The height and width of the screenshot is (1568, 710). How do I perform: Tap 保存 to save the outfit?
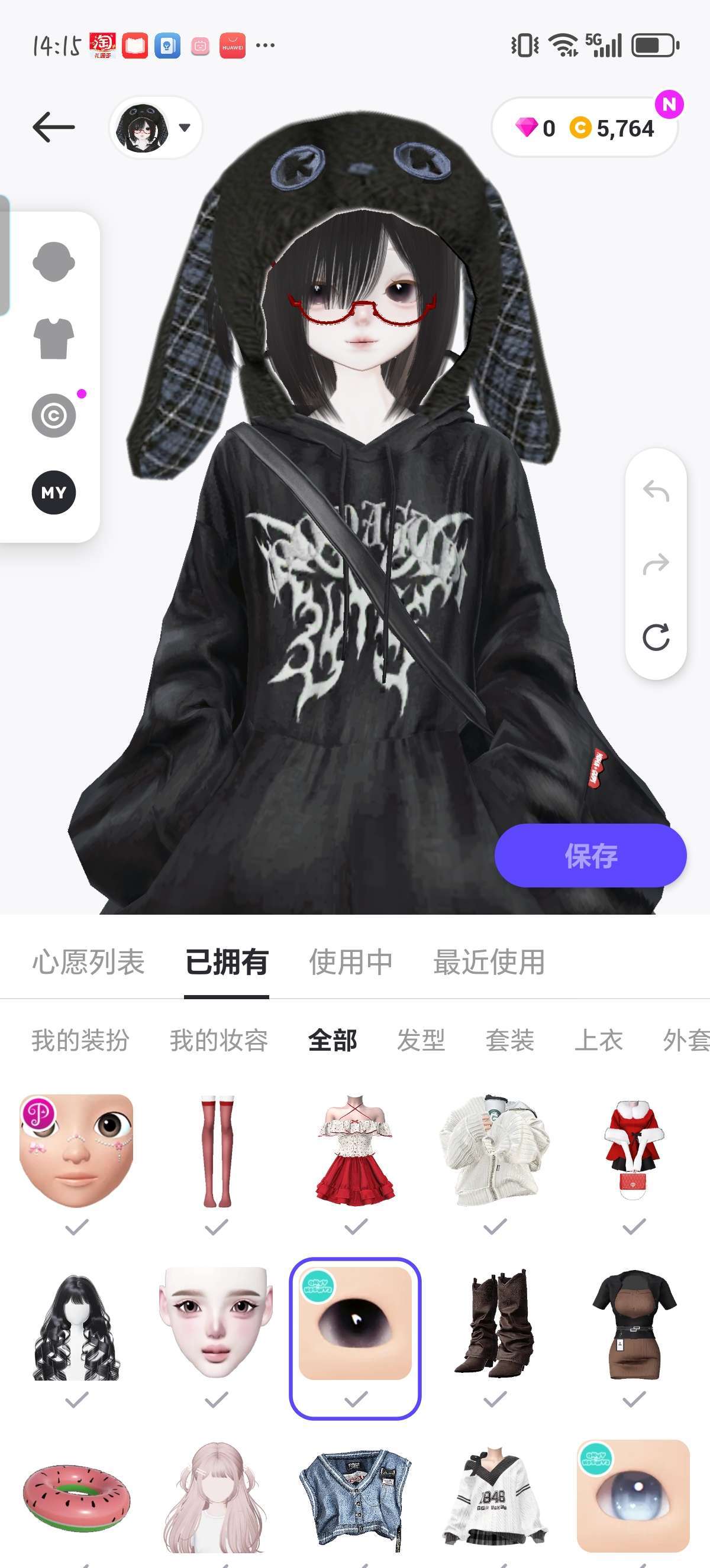(x=590, y=855)
